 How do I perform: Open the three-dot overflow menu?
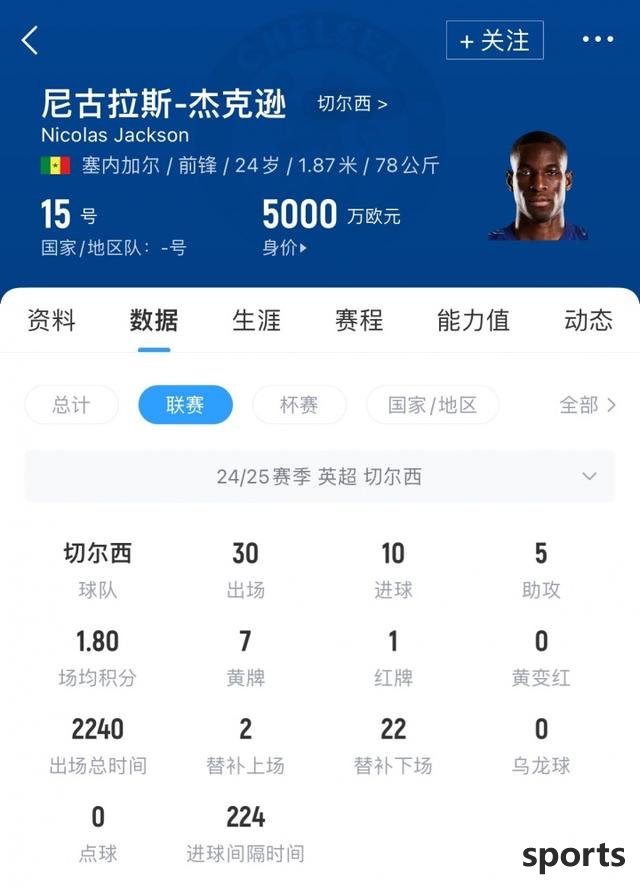[x=598, y=40]
